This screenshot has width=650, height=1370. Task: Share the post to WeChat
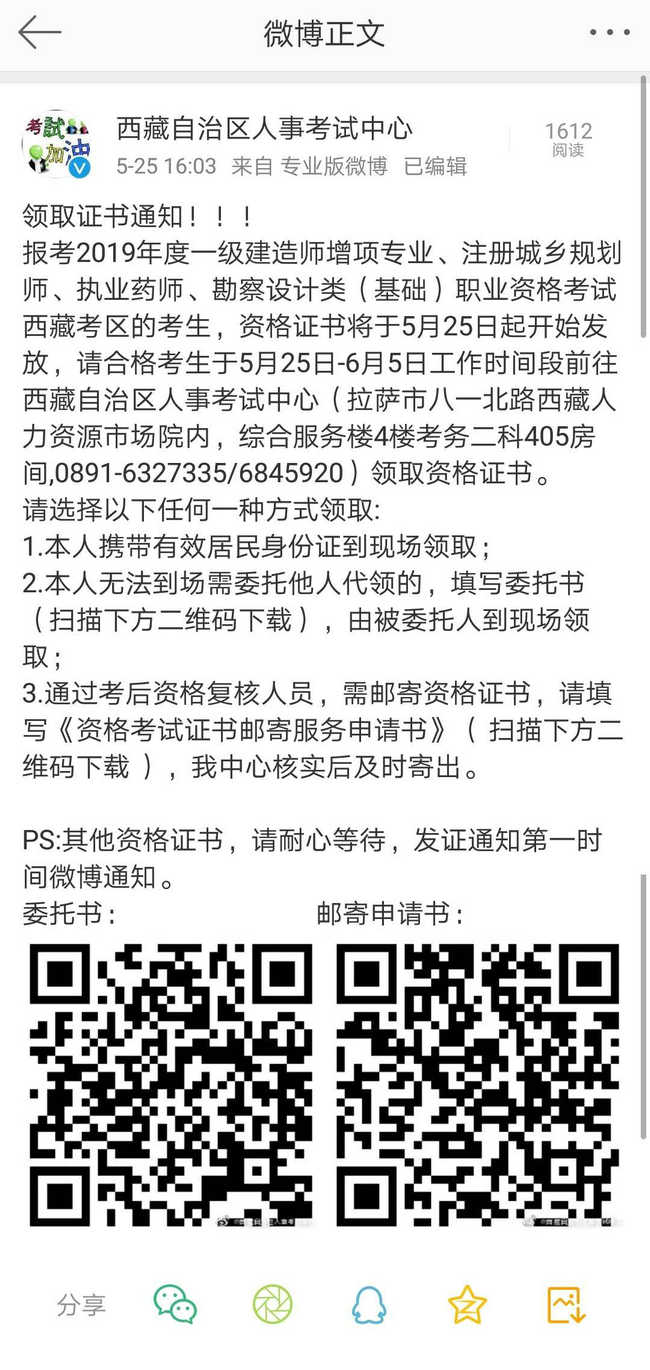pyautogui.click(x=175, y=1304)
